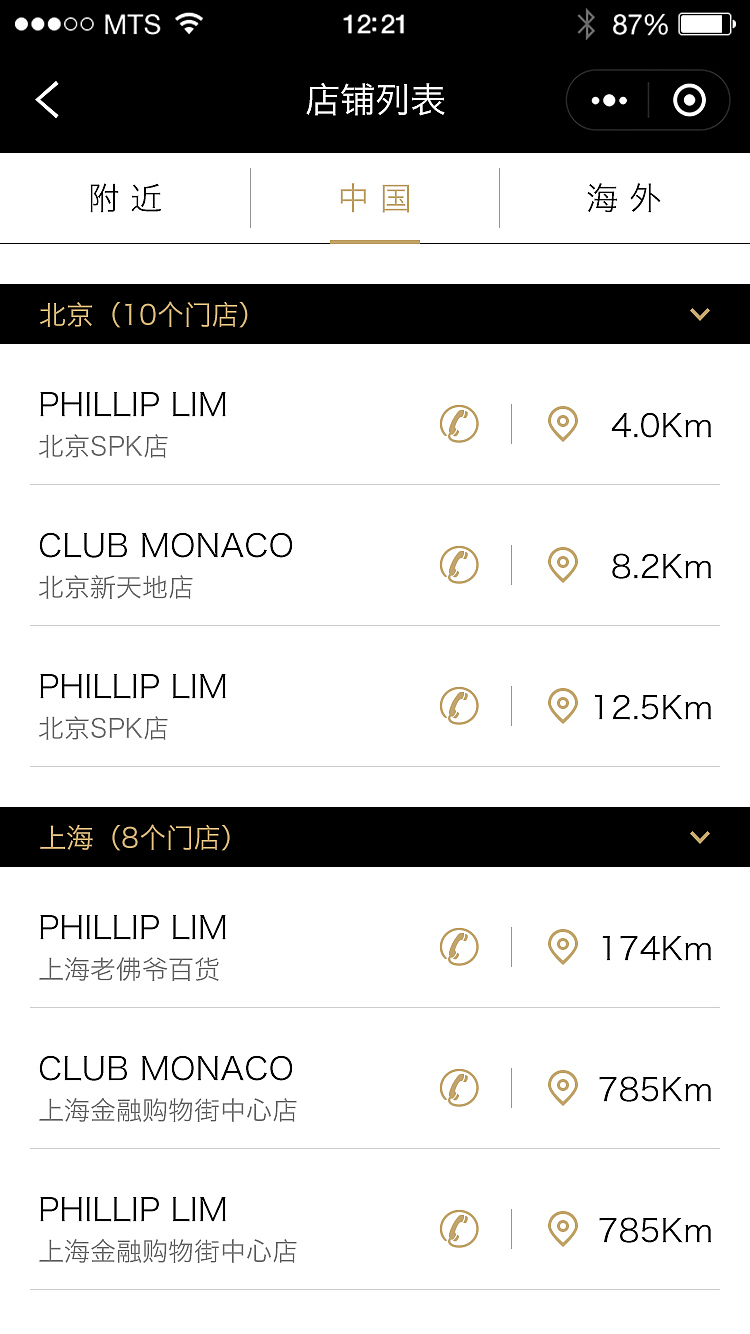Toggle the 上海（8个门店）section chevron
750x1334 pixels.
tap(700, 837)
